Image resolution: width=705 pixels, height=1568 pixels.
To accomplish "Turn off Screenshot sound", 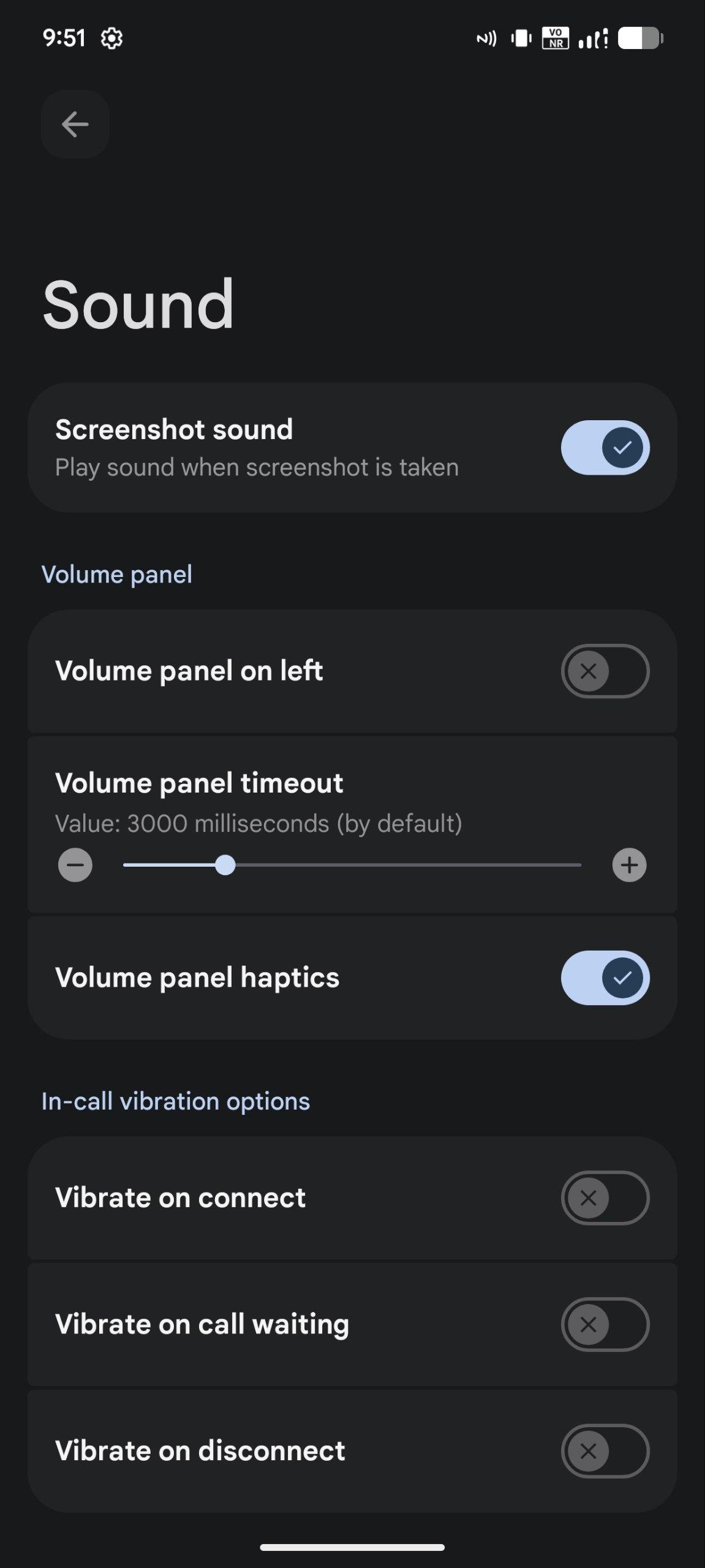I will (x=605, y=448).
